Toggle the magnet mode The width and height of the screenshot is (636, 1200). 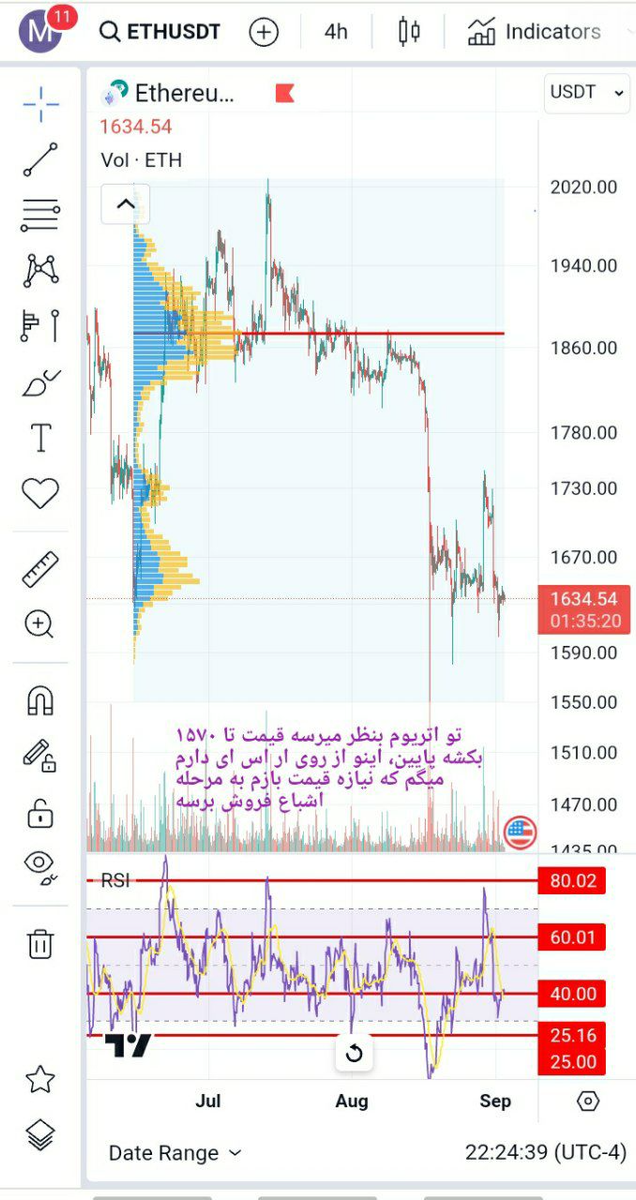tap(40, 702)
